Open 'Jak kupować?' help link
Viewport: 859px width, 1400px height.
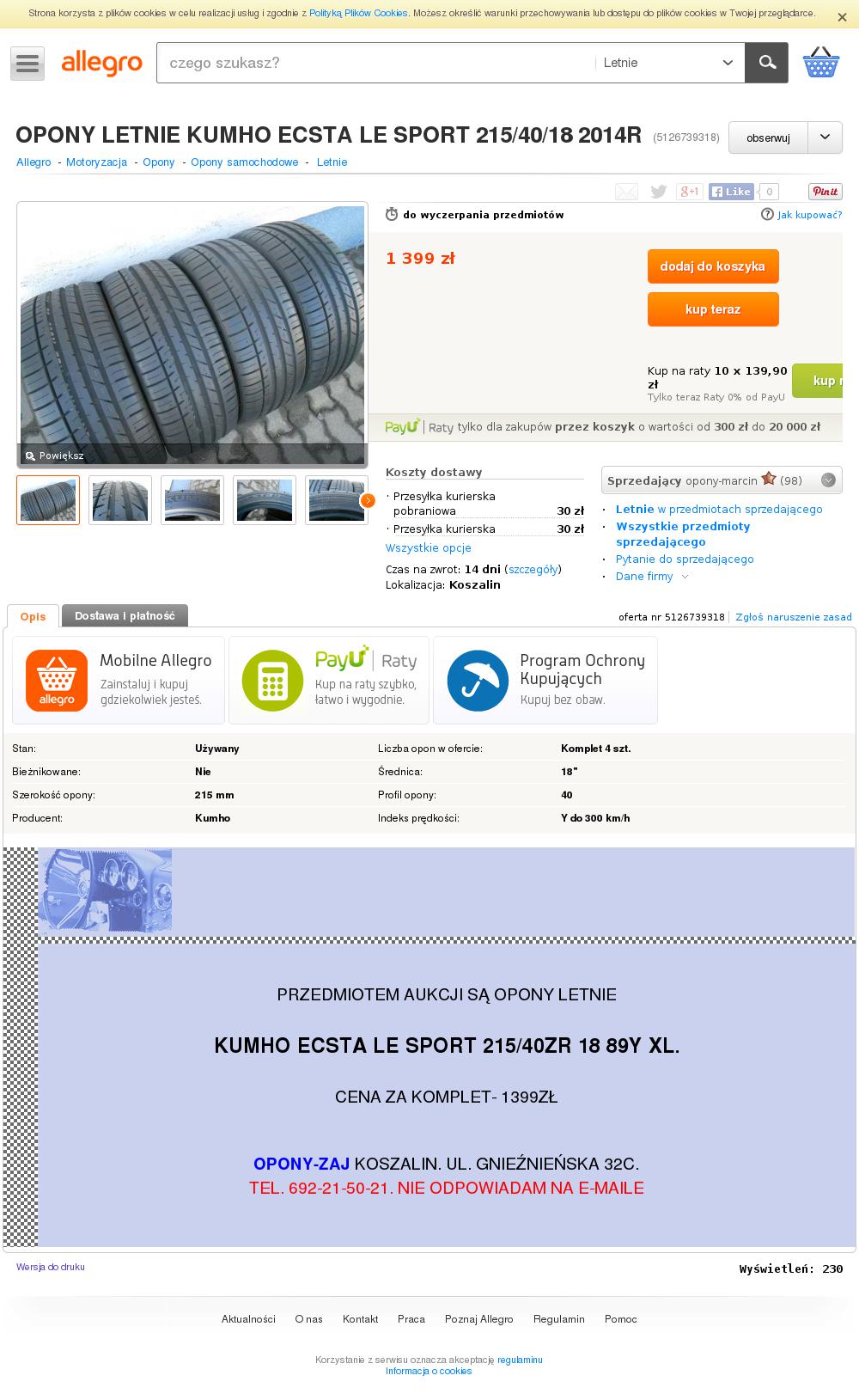pos(809,215)
